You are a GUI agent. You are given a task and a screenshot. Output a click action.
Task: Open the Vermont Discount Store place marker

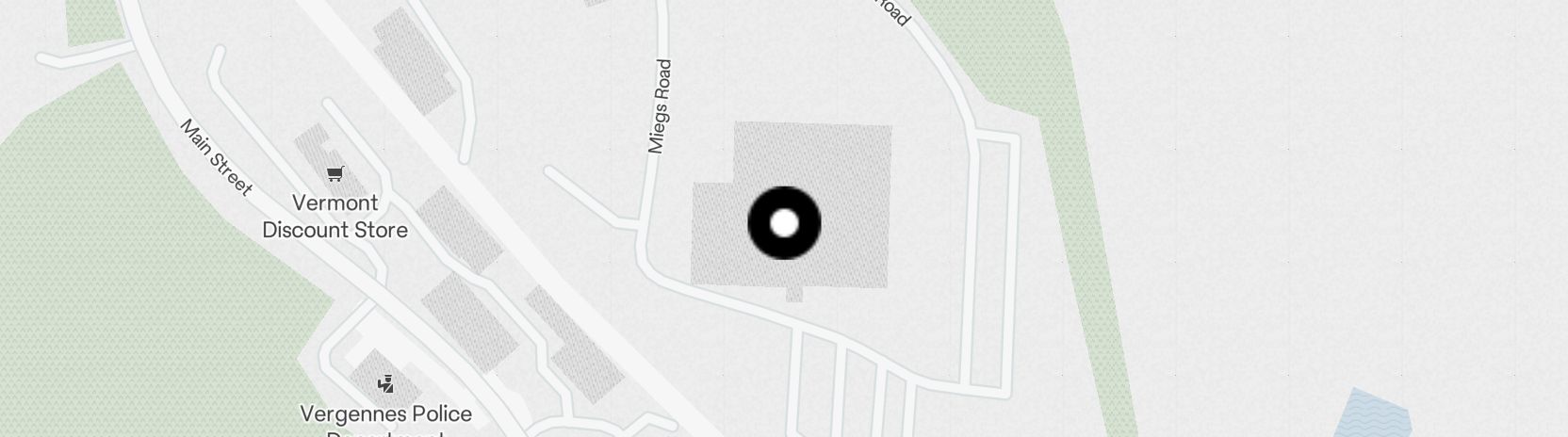(335, 174)
